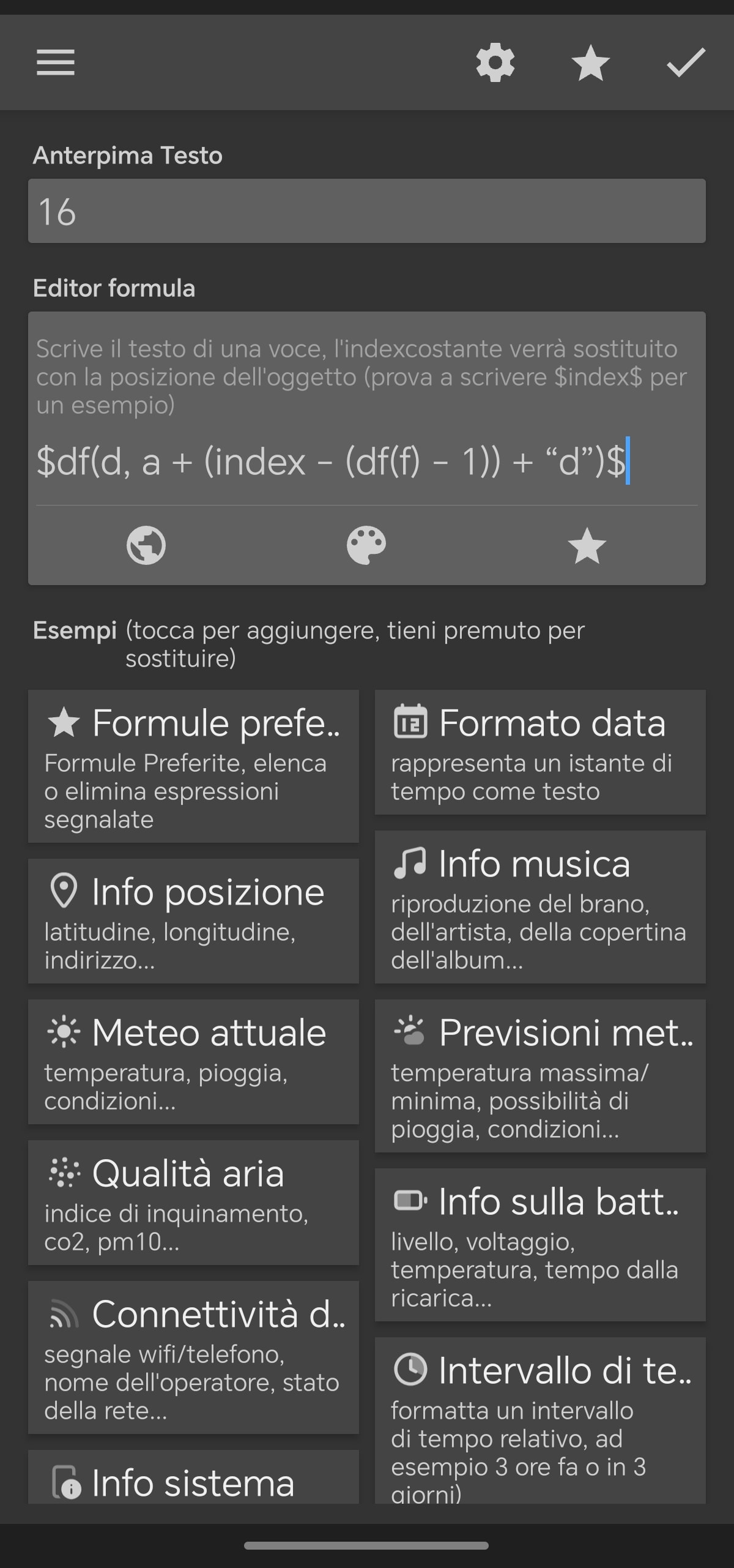This screenshot has height=1568, width=734.
Task: Open the color palette picker
Action: 366,545
